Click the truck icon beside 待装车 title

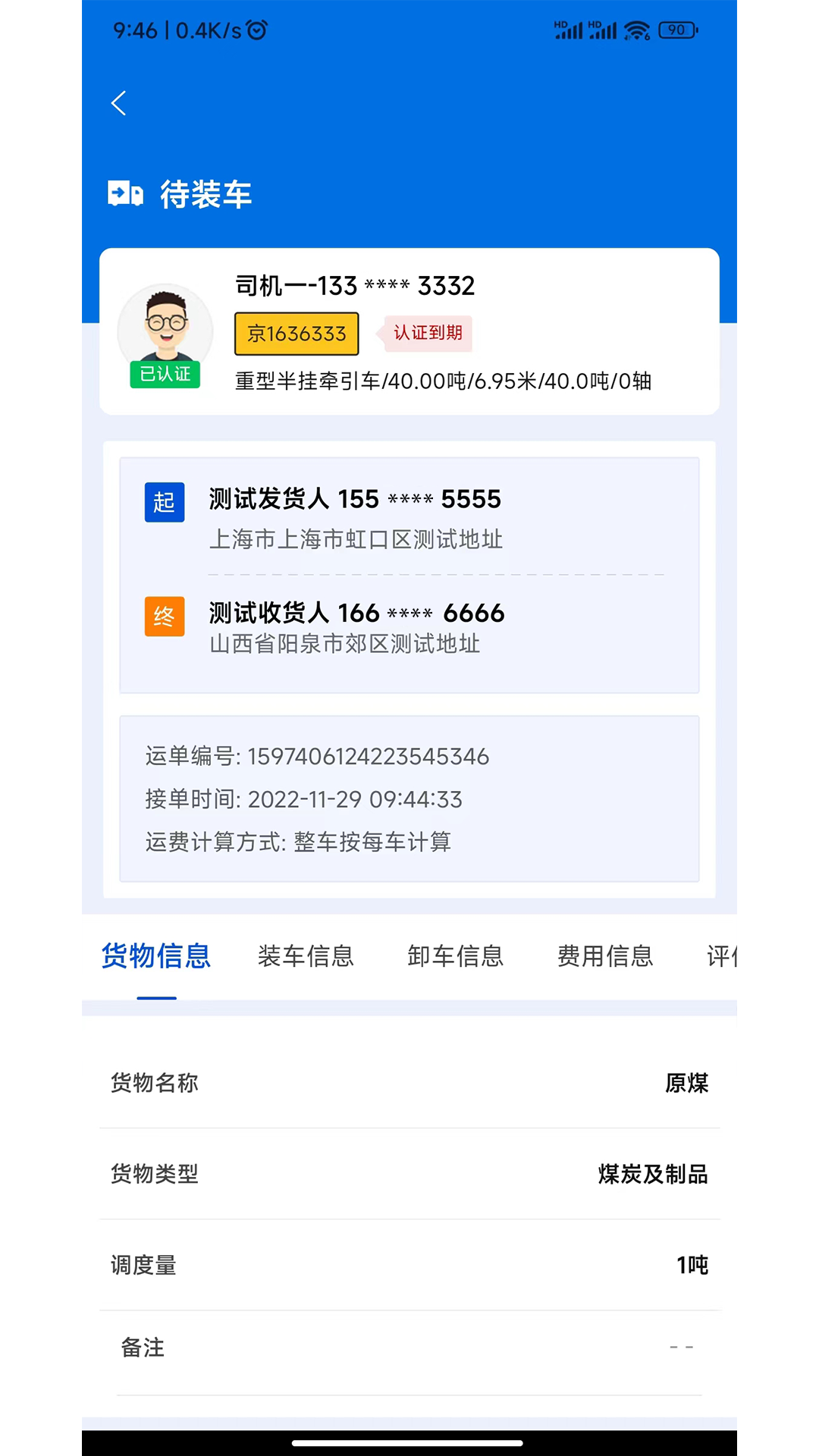[x=124, y=195]
